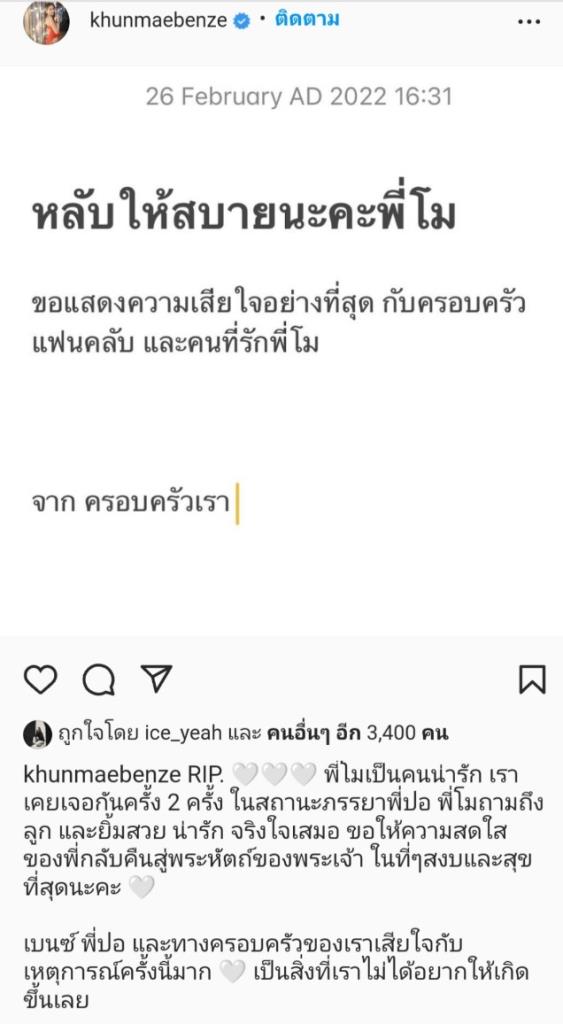
Task: Tap ติดตาม to follow the account
Action: 307,19
